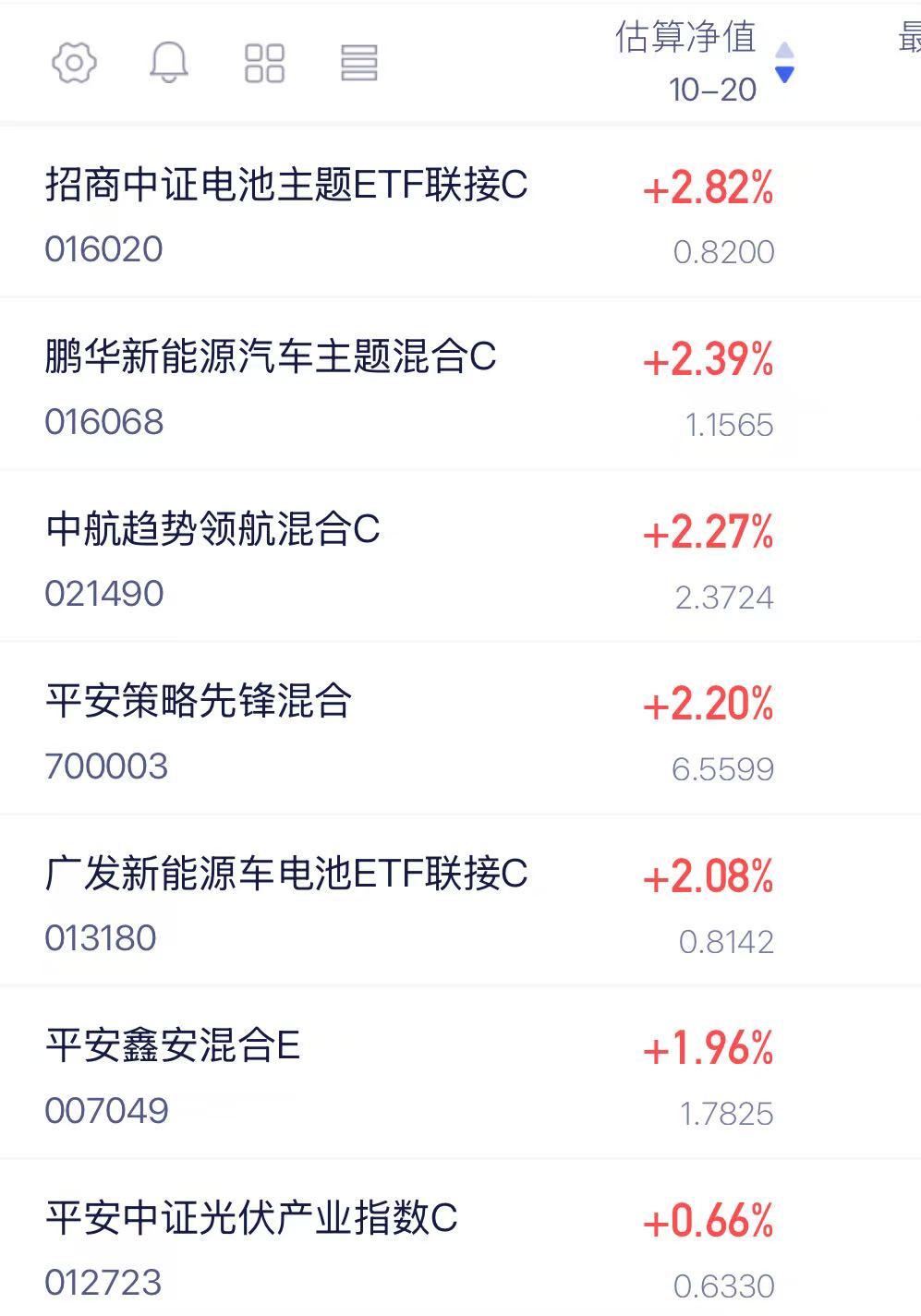Open the notifications bell
Image resolution: width=921 pixels, height=1316 pixels.
169,63
